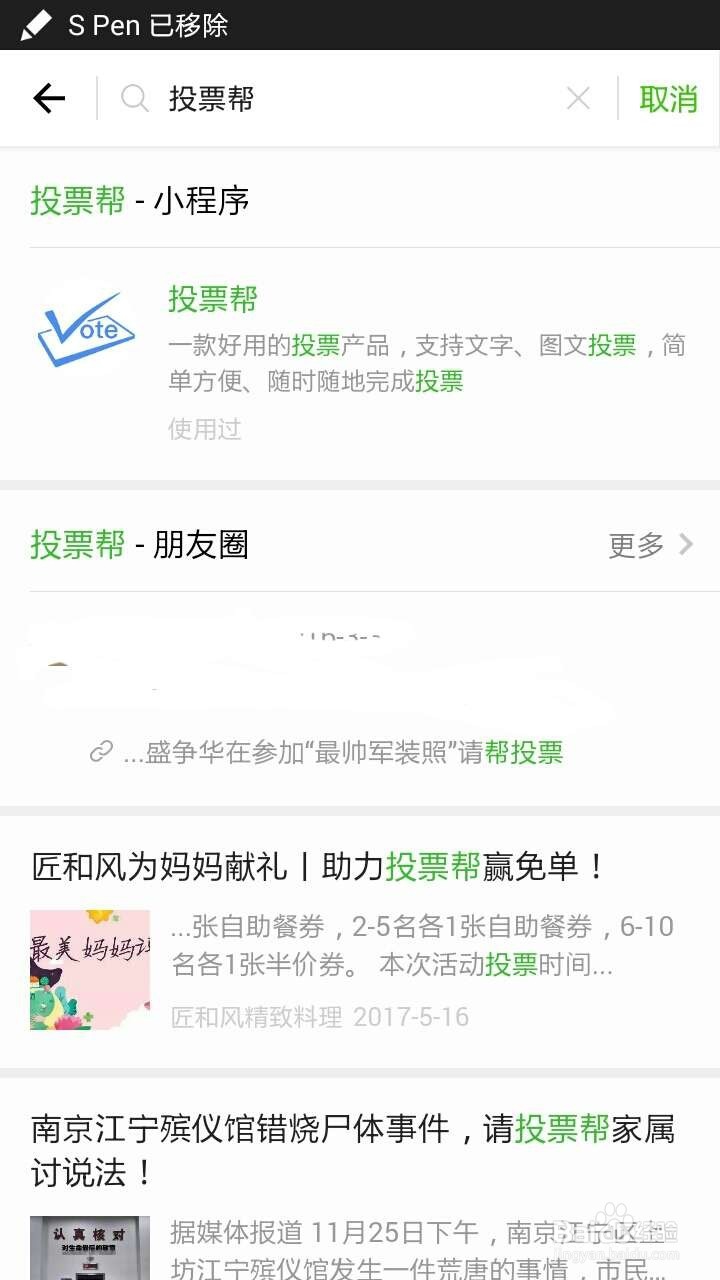Tap 取消 to cancel the search

[x=670, y=99]
